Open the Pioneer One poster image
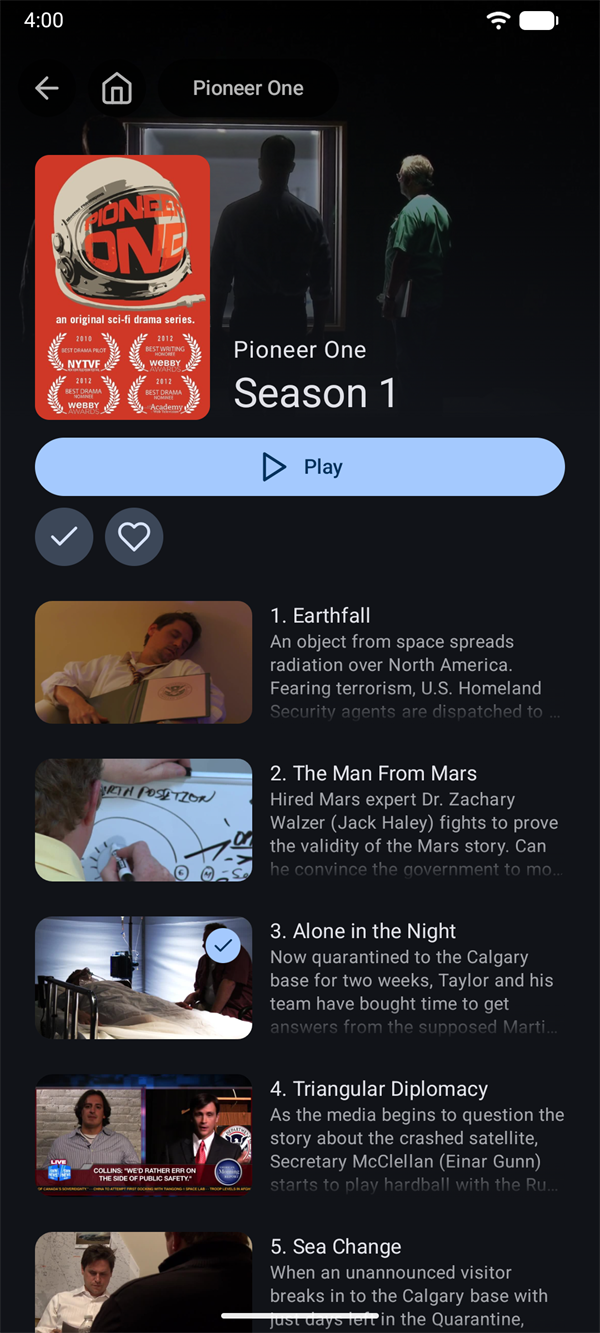This screenshot has width=600, height=1333. tap(122, 287)
